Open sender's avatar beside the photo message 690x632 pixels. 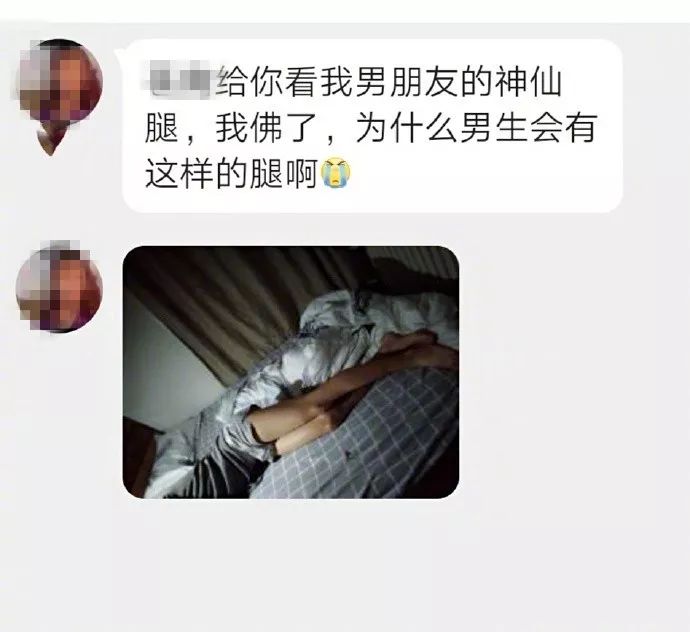tap(61, 287)
